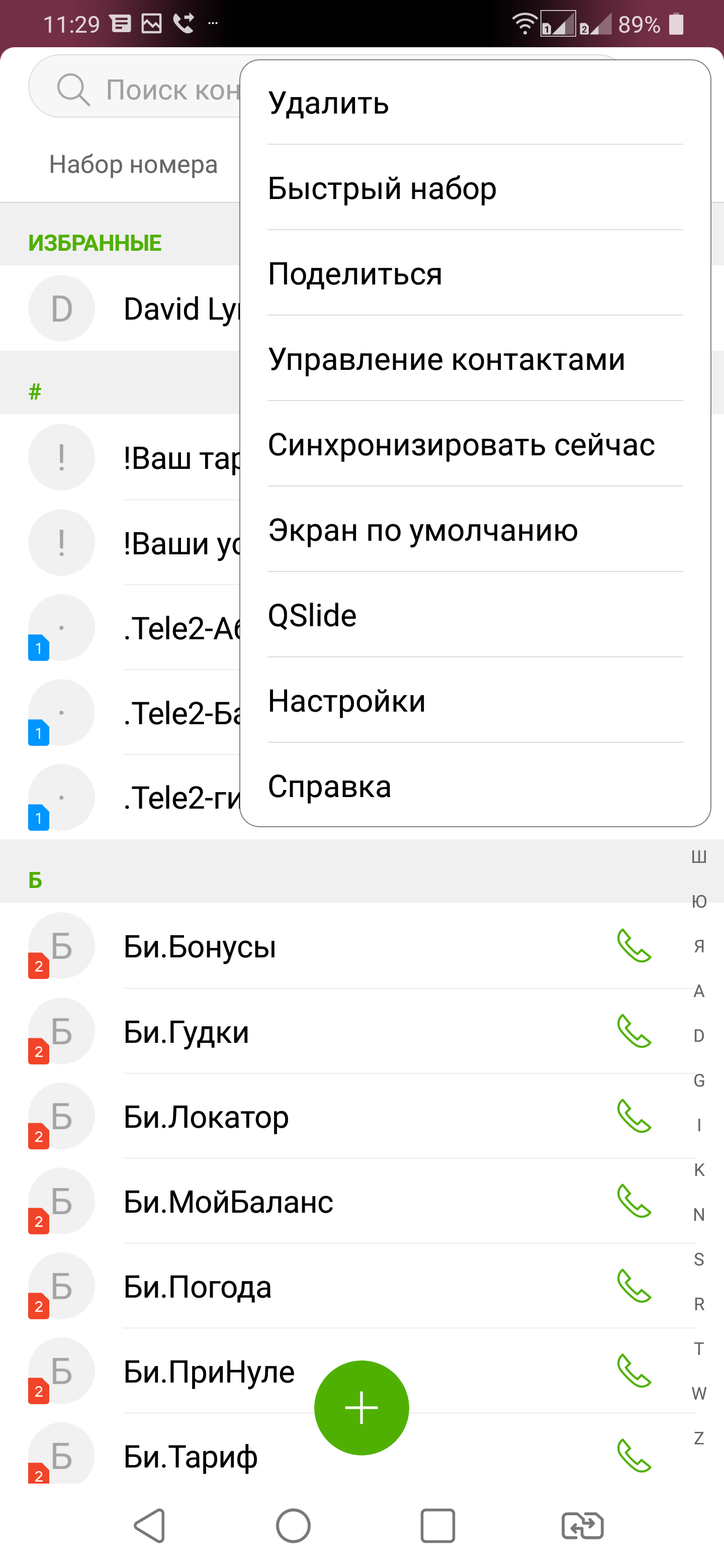The image size is (724, 1568).
Task: Jump to letter K in index
Action: (x=698, y=1170)
